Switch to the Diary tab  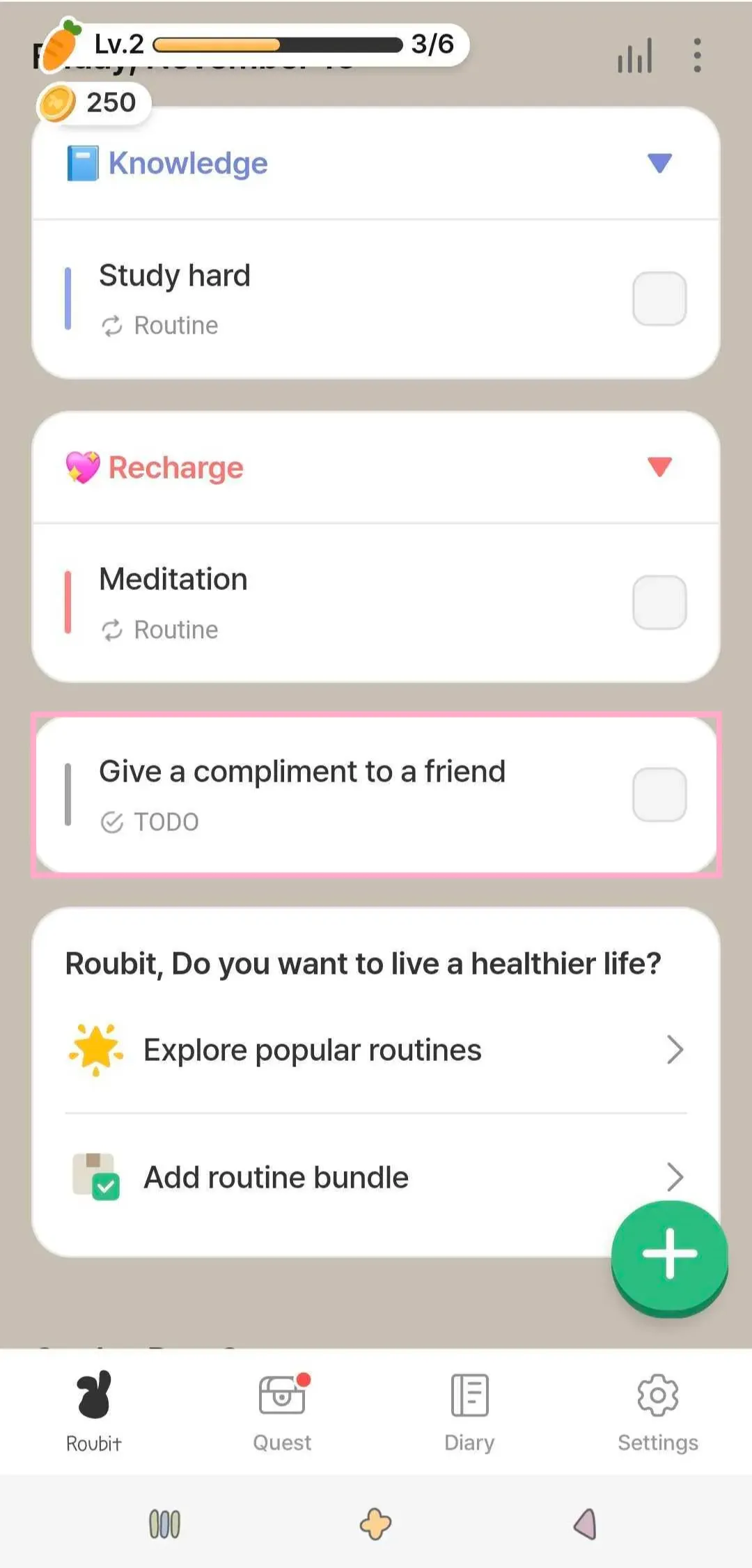point(470,1412)
